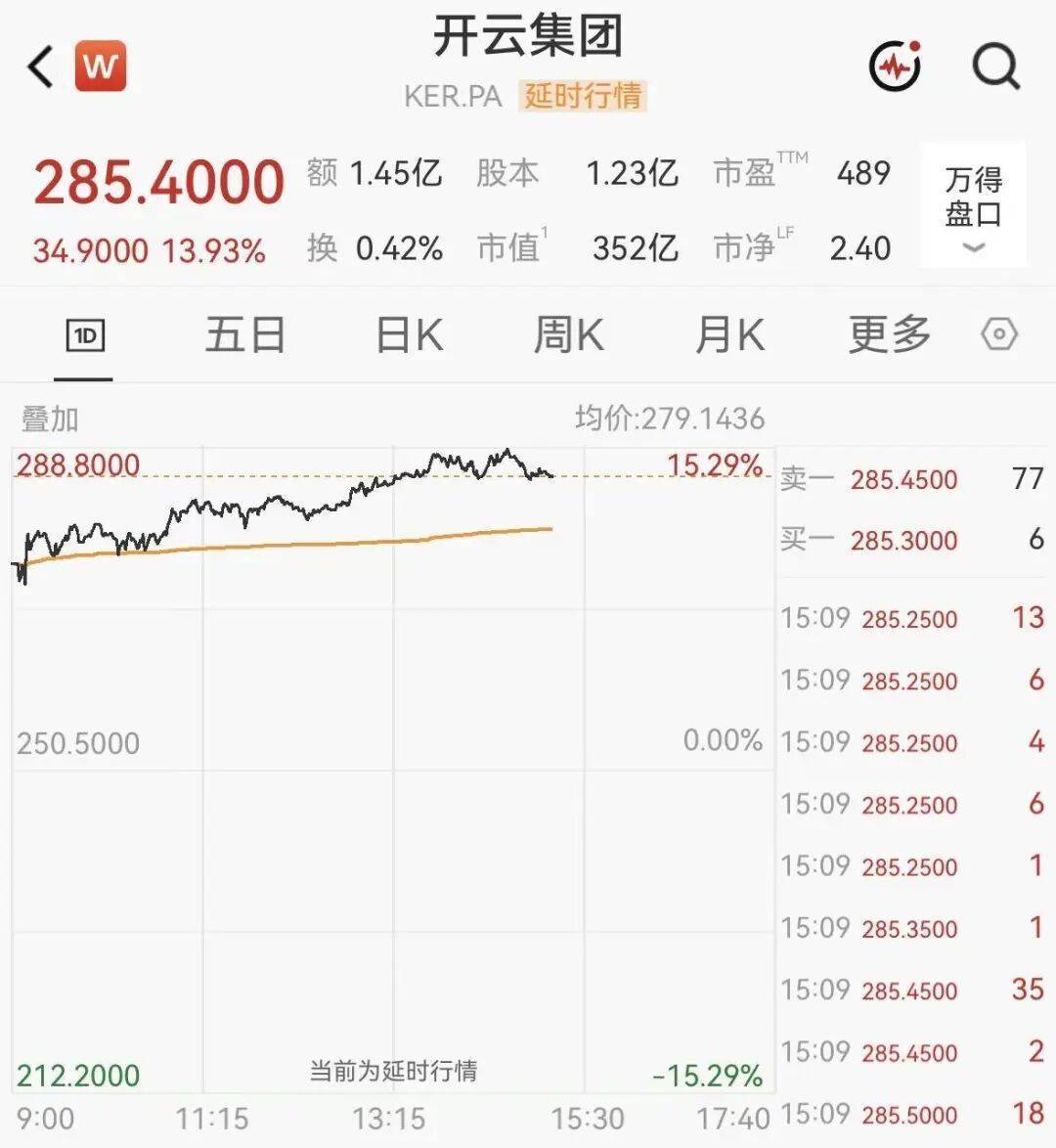The image size is (1056, 1148).
Task: Tap 叠加 to overlay a comparison
Action: click(x=50, y=419)
